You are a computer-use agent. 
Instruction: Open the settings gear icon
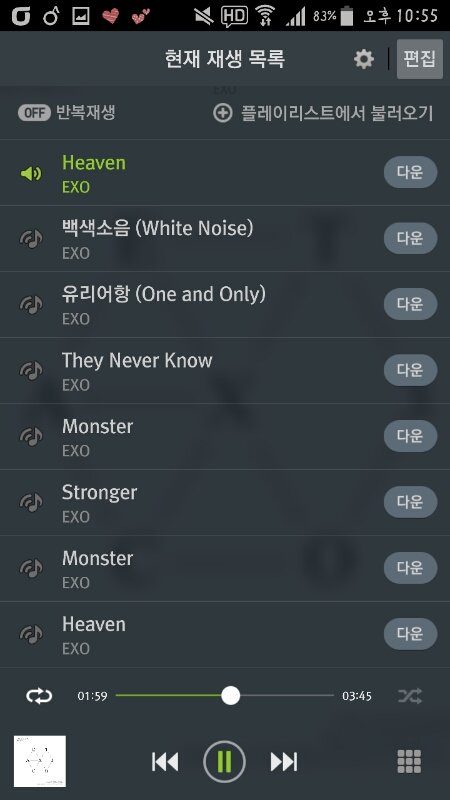click(363, 59)
